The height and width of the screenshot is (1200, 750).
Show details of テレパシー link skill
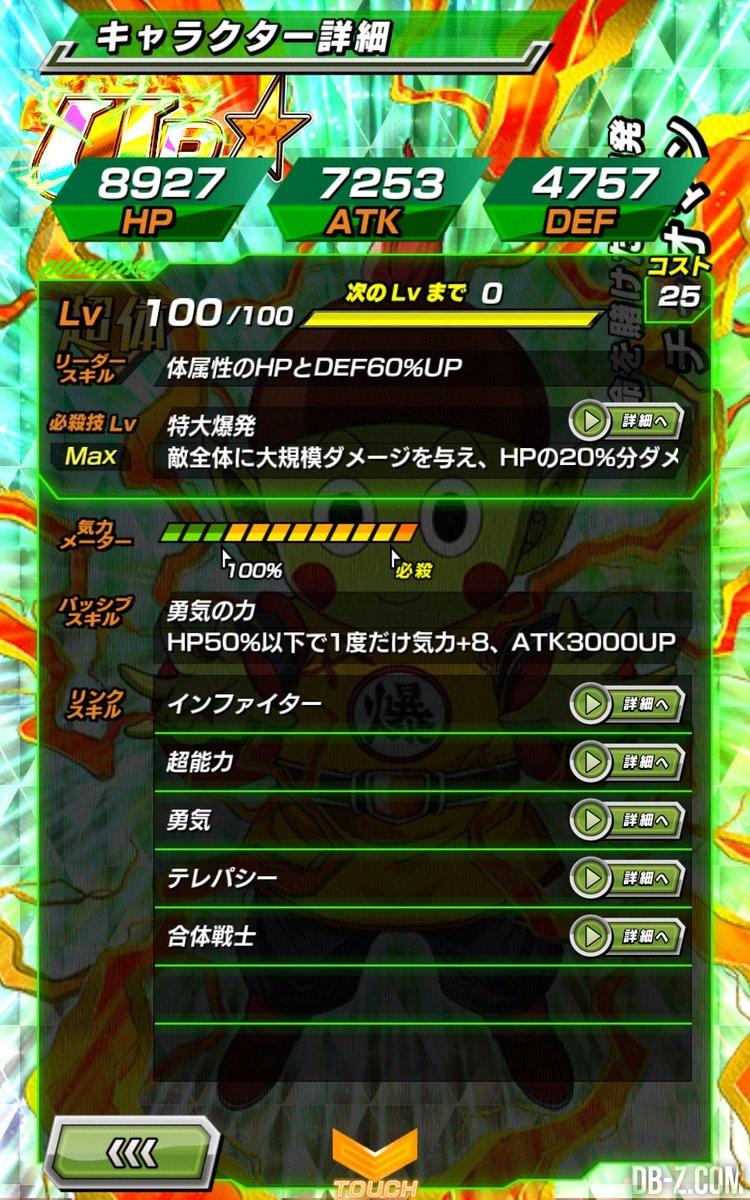[627, 879]
